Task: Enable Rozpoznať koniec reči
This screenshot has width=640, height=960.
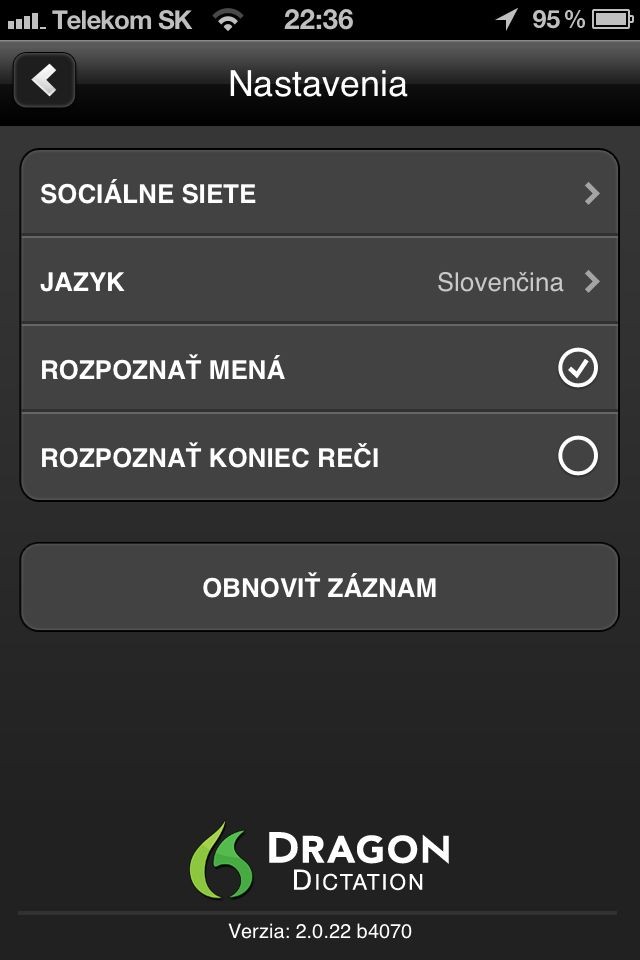Action: point(577,457)
